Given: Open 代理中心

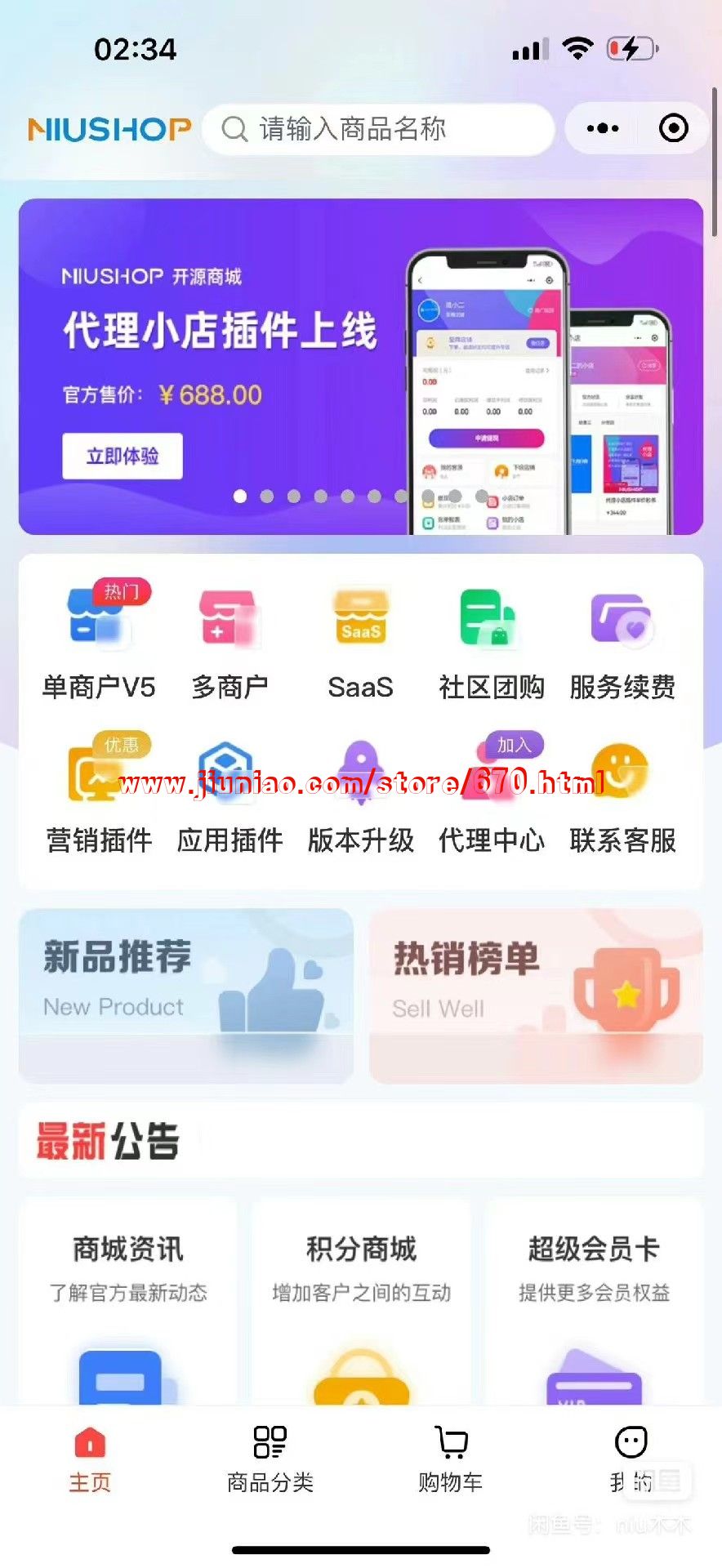Looking at the screenshot, I should tap(491, 796).
